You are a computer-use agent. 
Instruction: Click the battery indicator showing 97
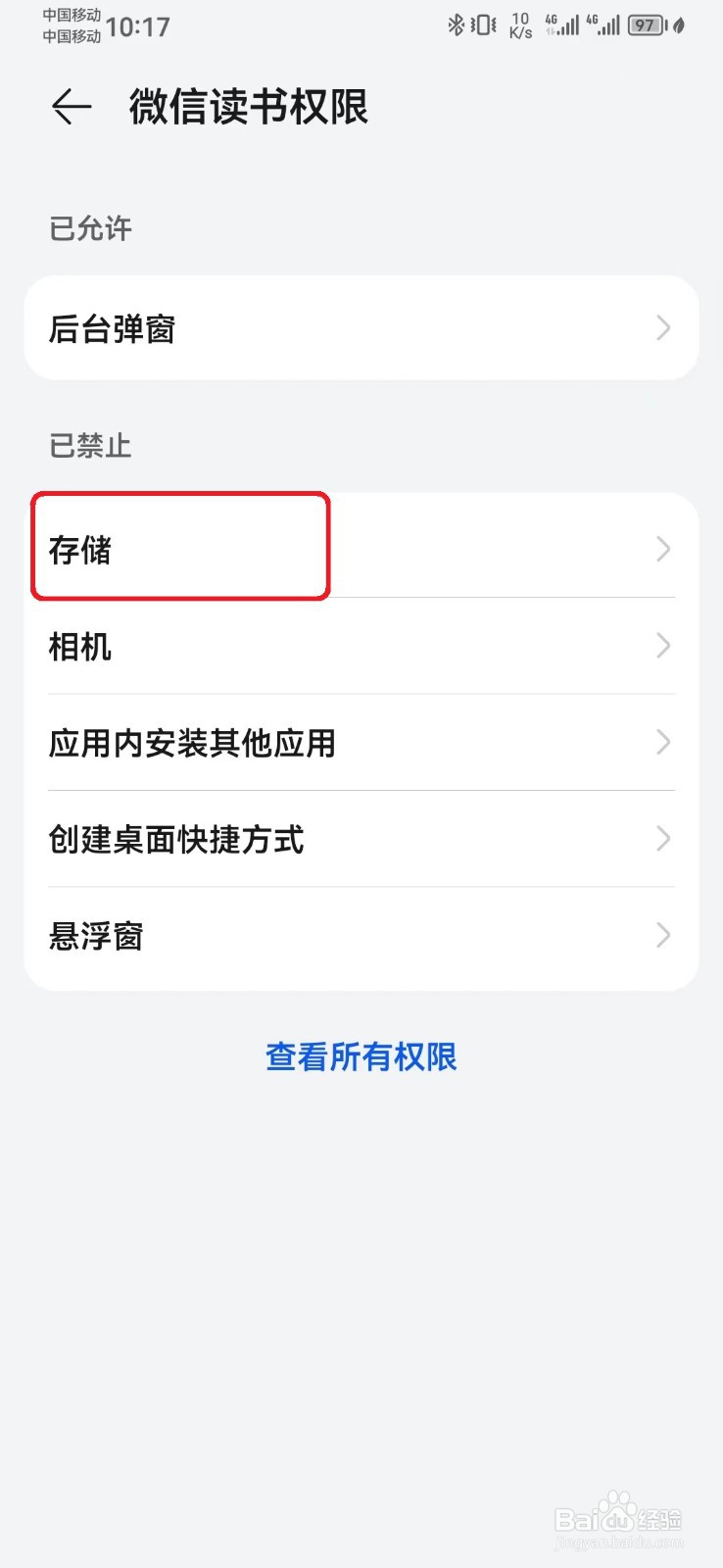644,25
